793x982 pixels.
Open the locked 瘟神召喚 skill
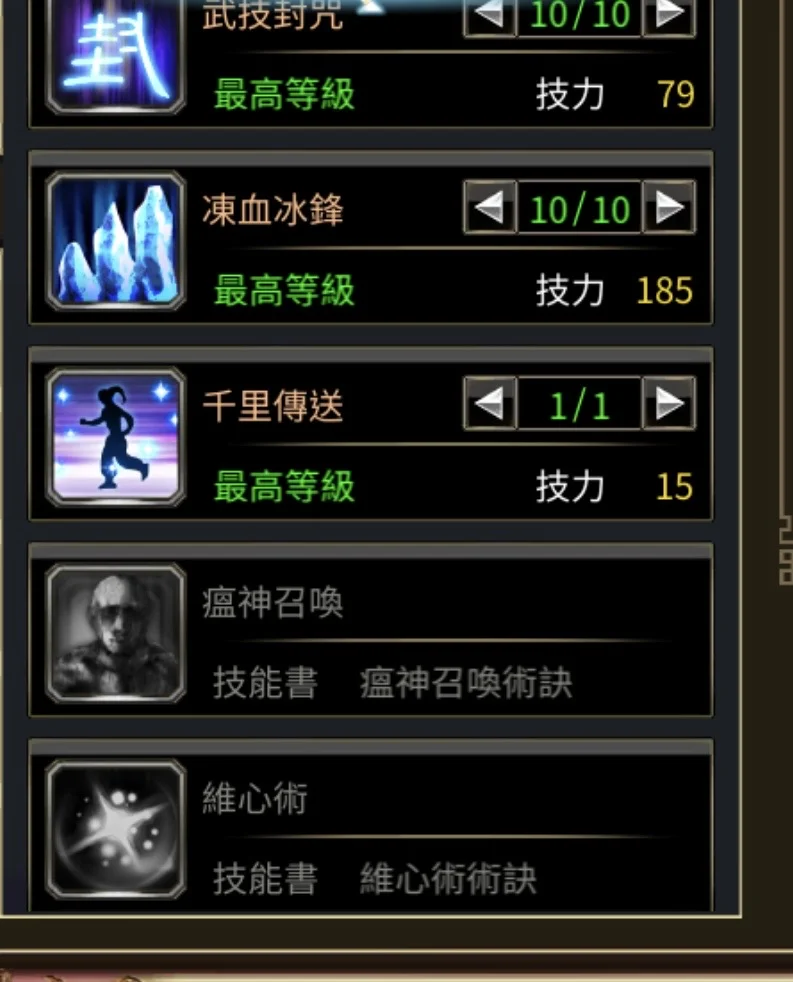(116, 633)
